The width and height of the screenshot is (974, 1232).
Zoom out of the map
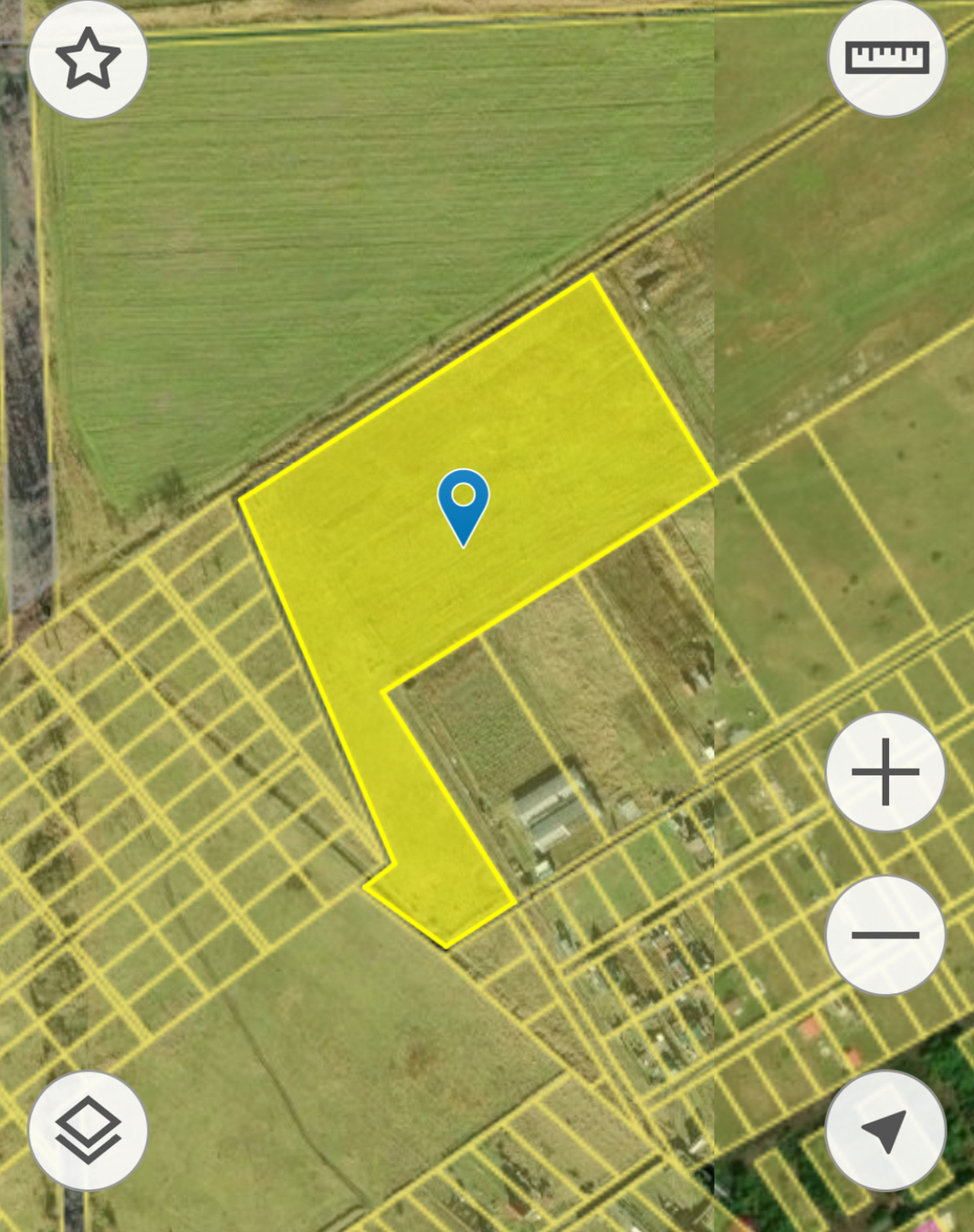pos(885,934)
